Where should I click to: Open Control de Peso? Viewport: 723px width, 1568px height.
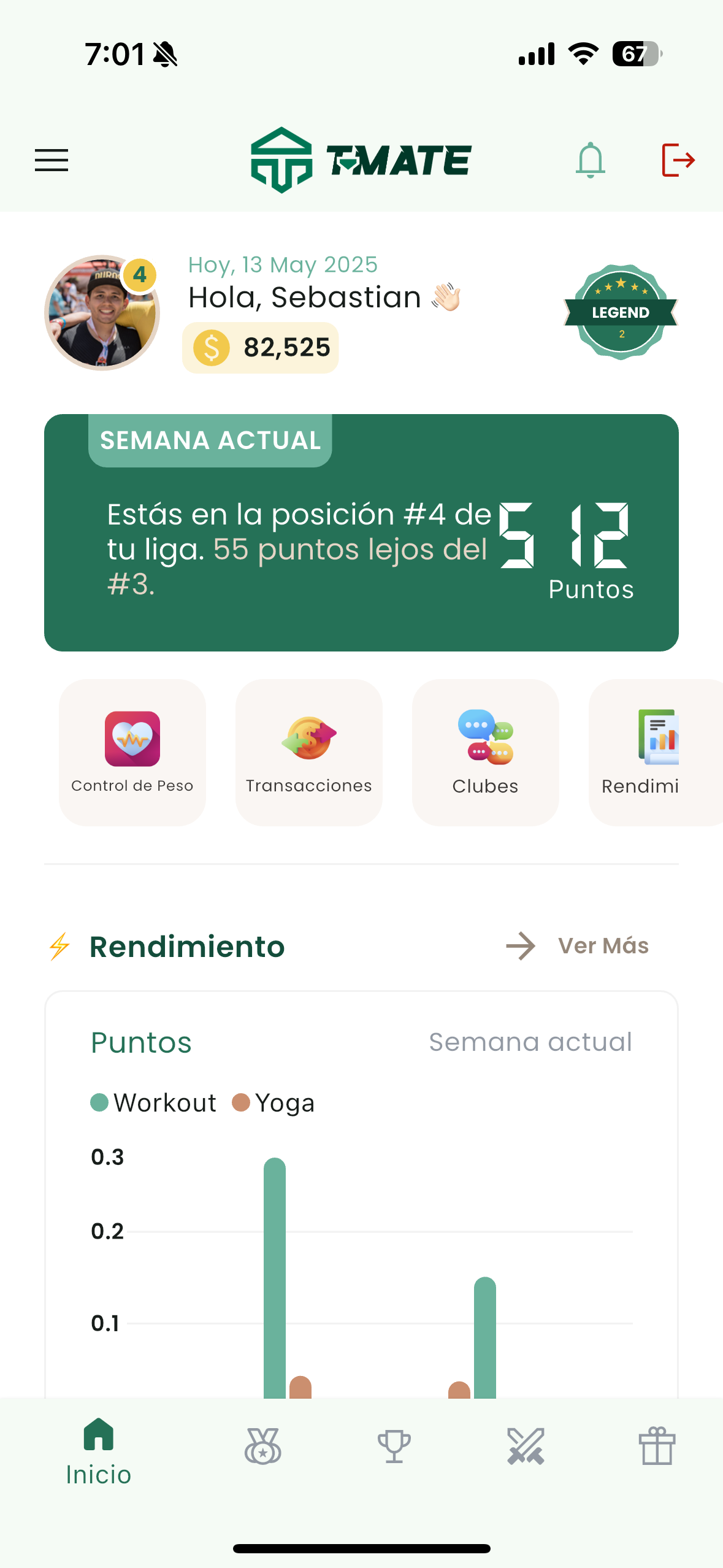pos(132,752)
